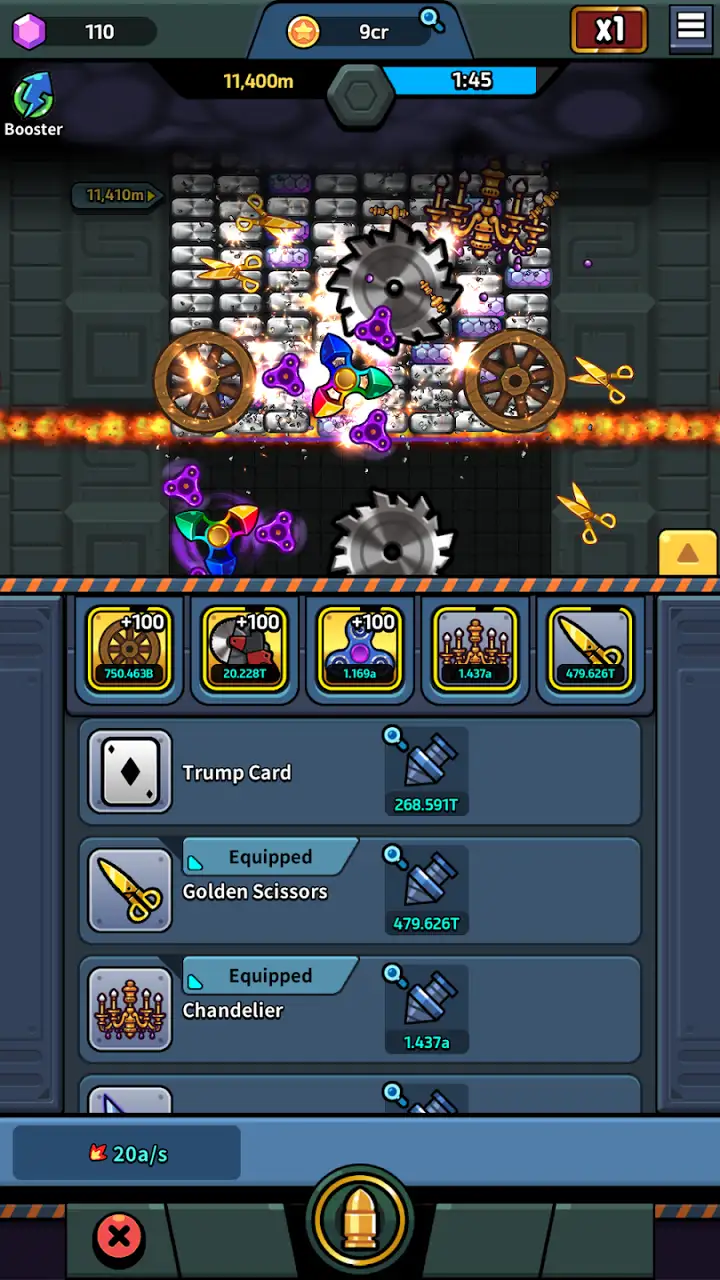The height and width of the screenshot is (1280, 720).
Task: Collapse the weapon panel with yellow arrow
Action: [x=687, y=553]
